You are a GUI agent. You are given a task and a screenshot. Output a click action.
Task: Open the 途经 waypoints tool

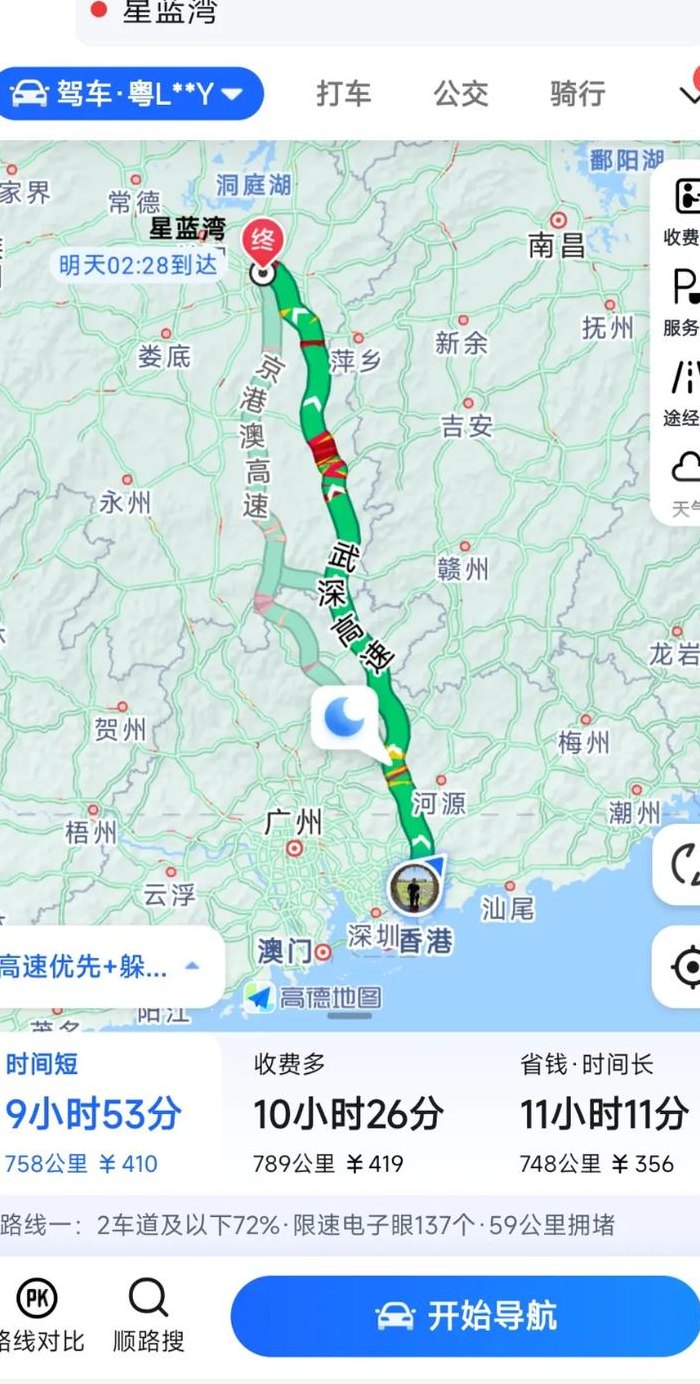(x=683, y=392)
